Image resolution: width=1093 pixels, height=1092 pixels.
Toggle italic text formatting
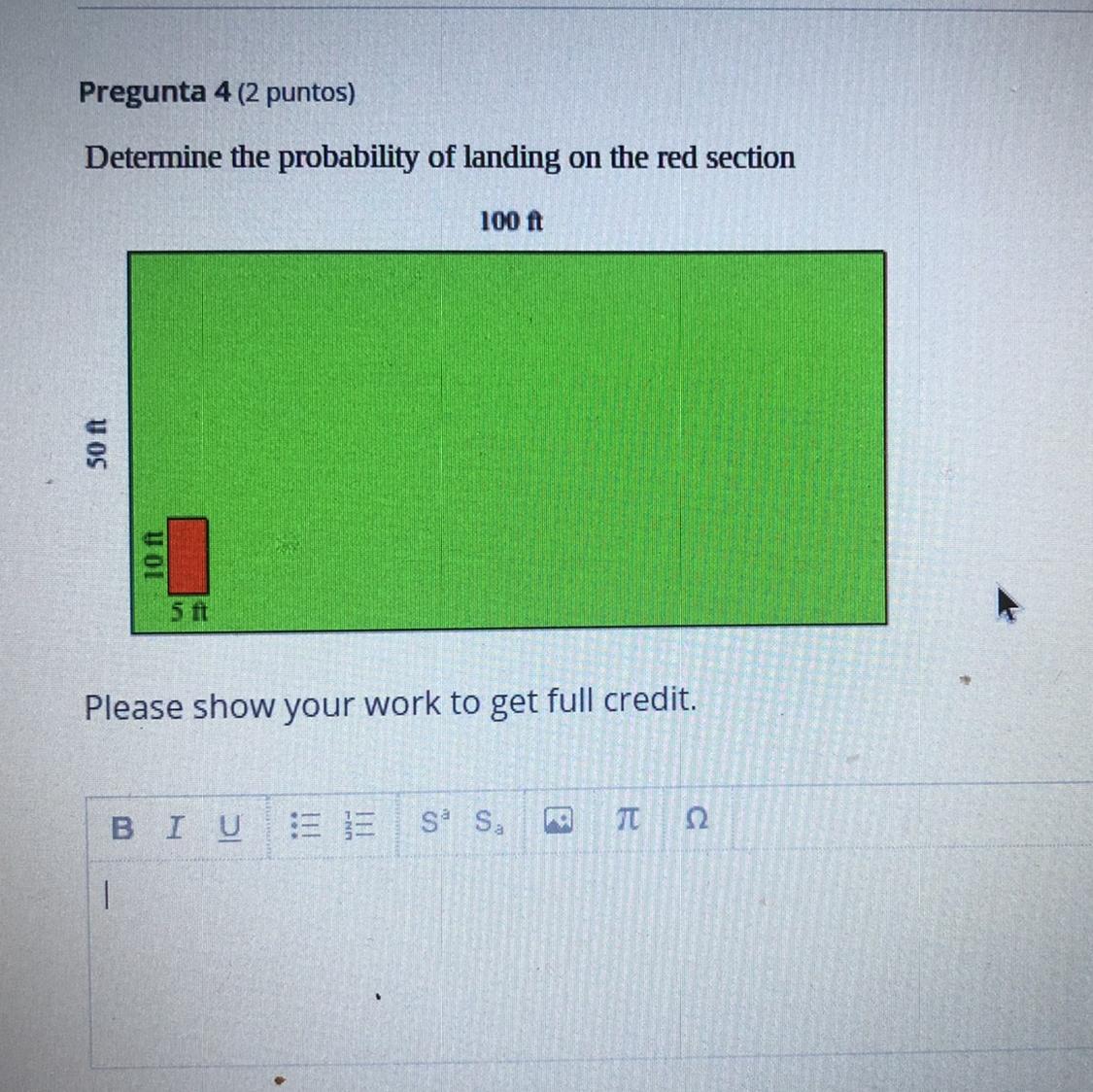tap(174, 827)
